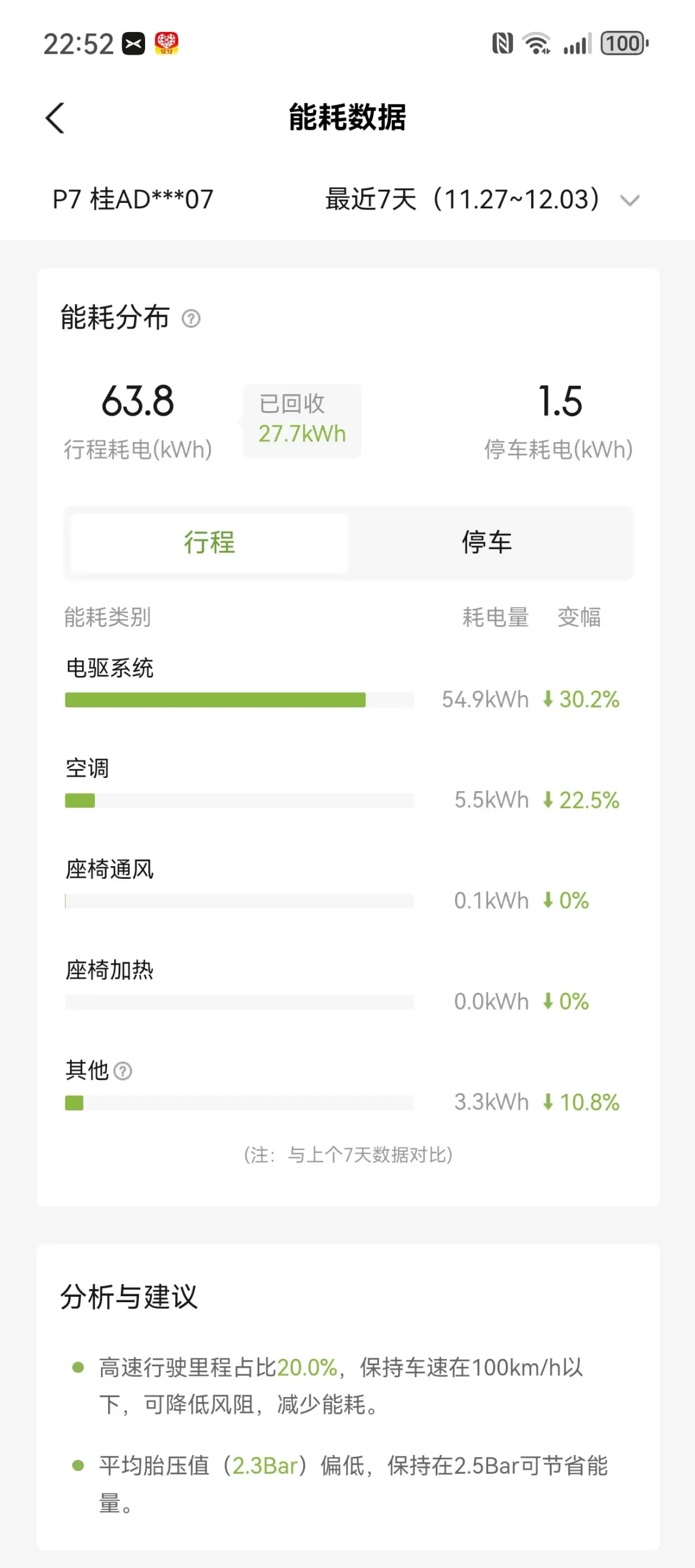
Task: Go back from the 能耗数据 page
Action: pyautogui.click(x=56, y=117)
